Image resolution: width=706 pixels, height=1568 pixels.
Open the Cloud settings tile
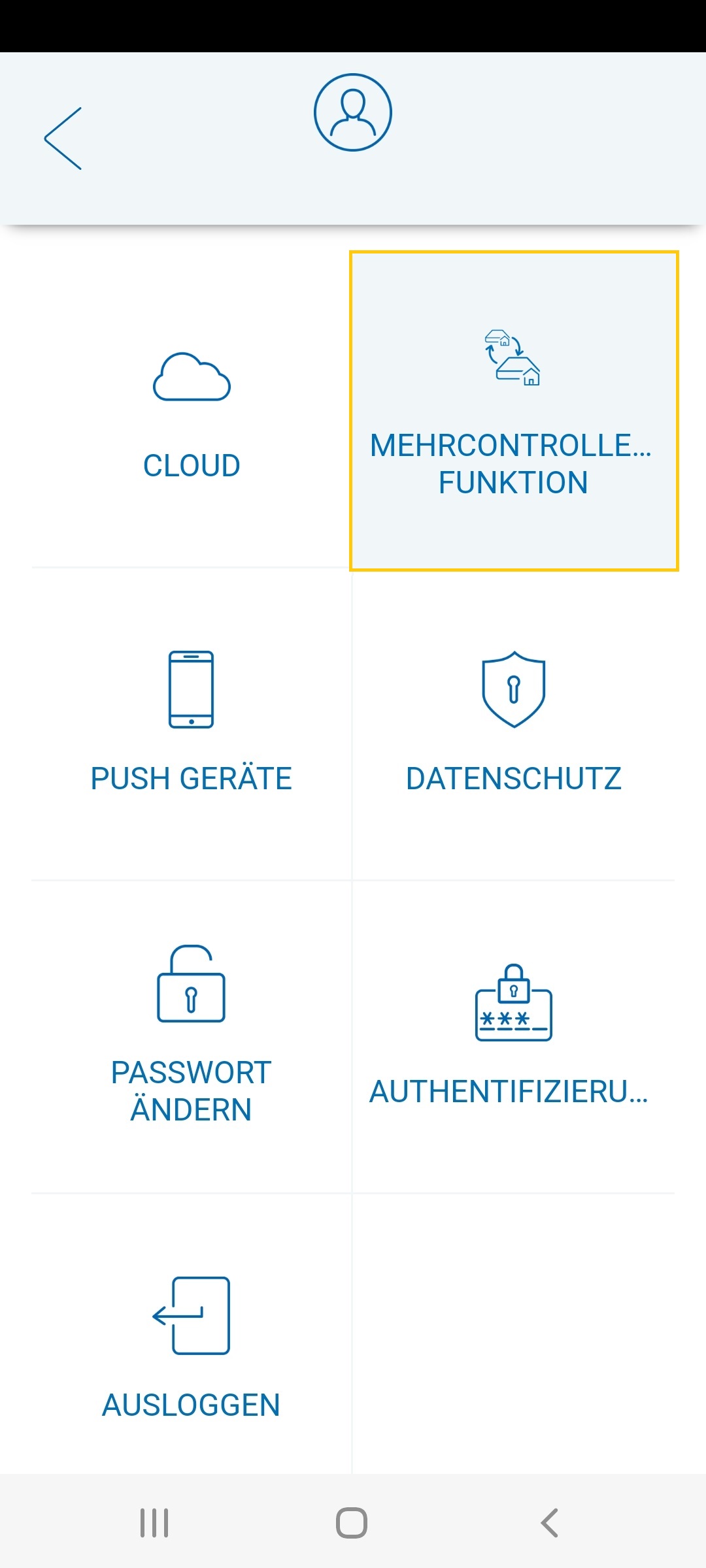pos(192,412)
